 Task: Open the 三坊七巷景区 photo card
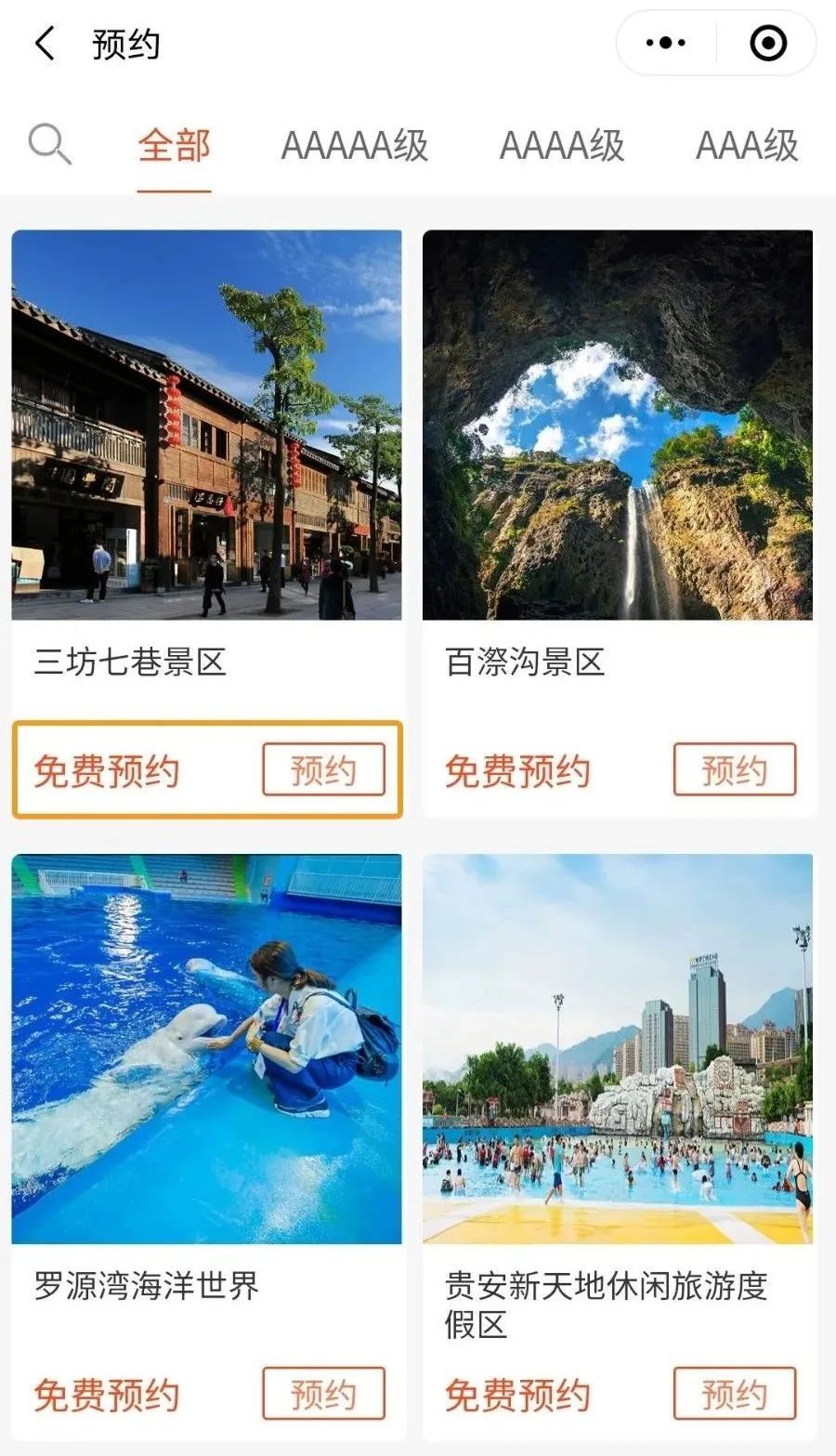click(207, 425)
